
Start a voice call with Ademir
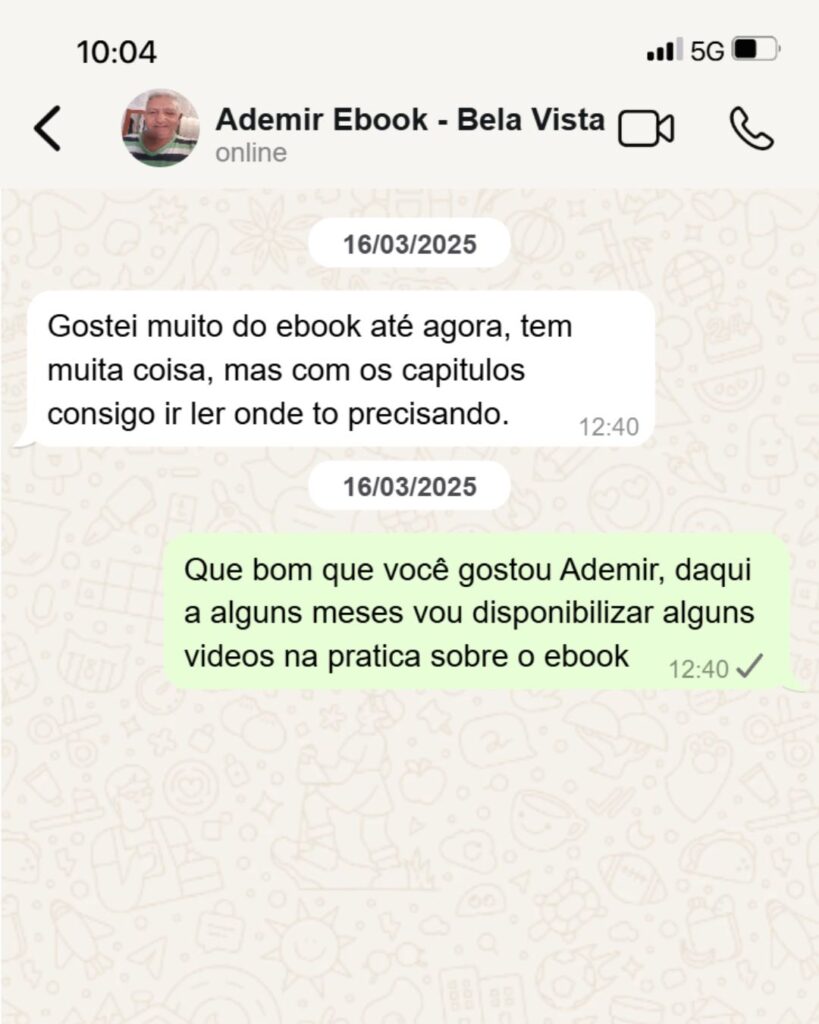pyautogui.click(x=751, y=129)
